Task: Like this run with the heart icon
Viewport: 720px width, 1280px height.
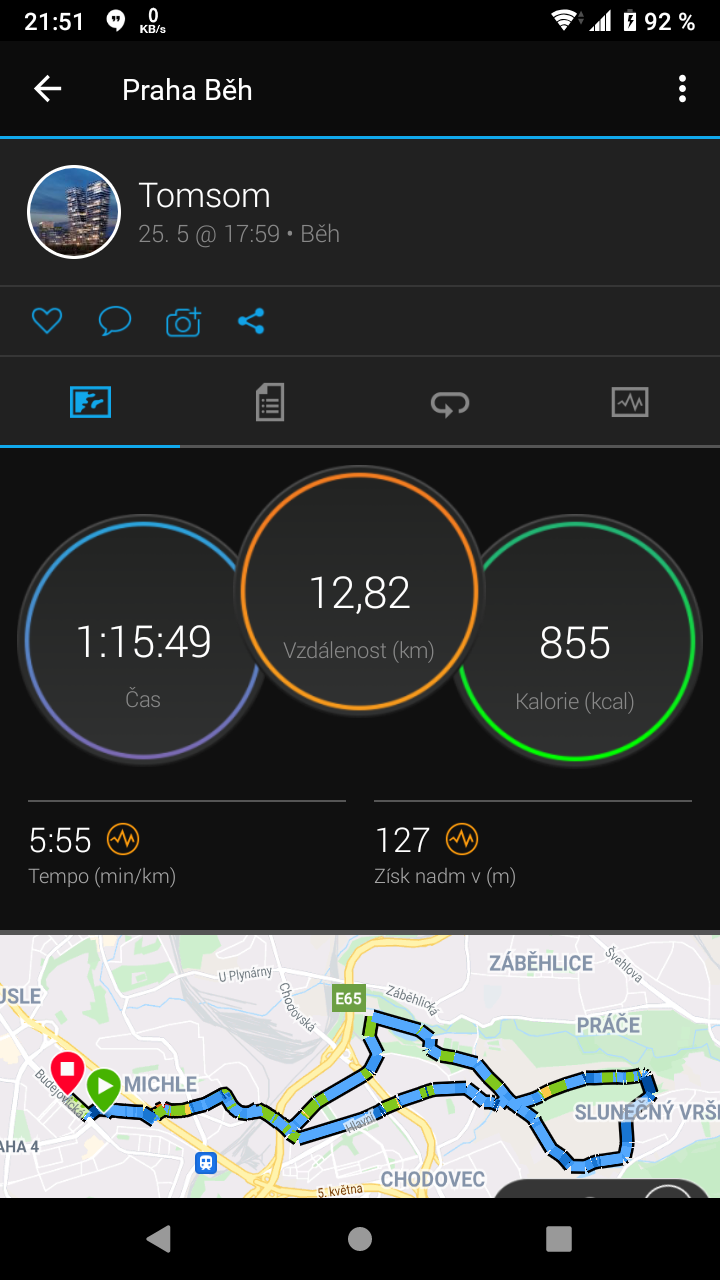Action: point(47,321)
